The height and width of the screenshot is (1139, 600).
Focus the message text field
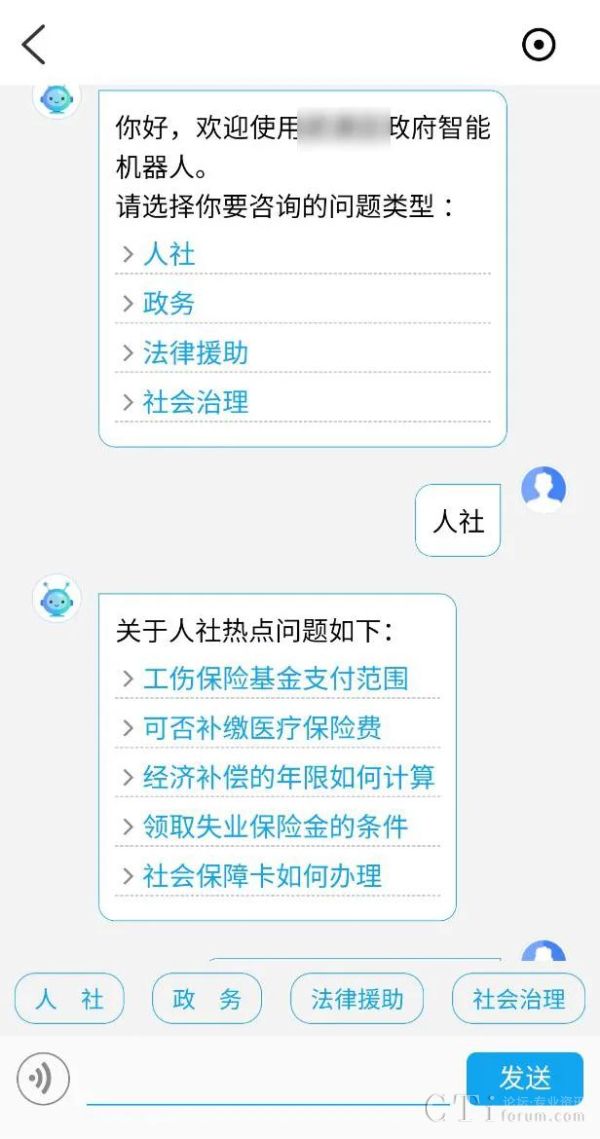point(270,1080)
